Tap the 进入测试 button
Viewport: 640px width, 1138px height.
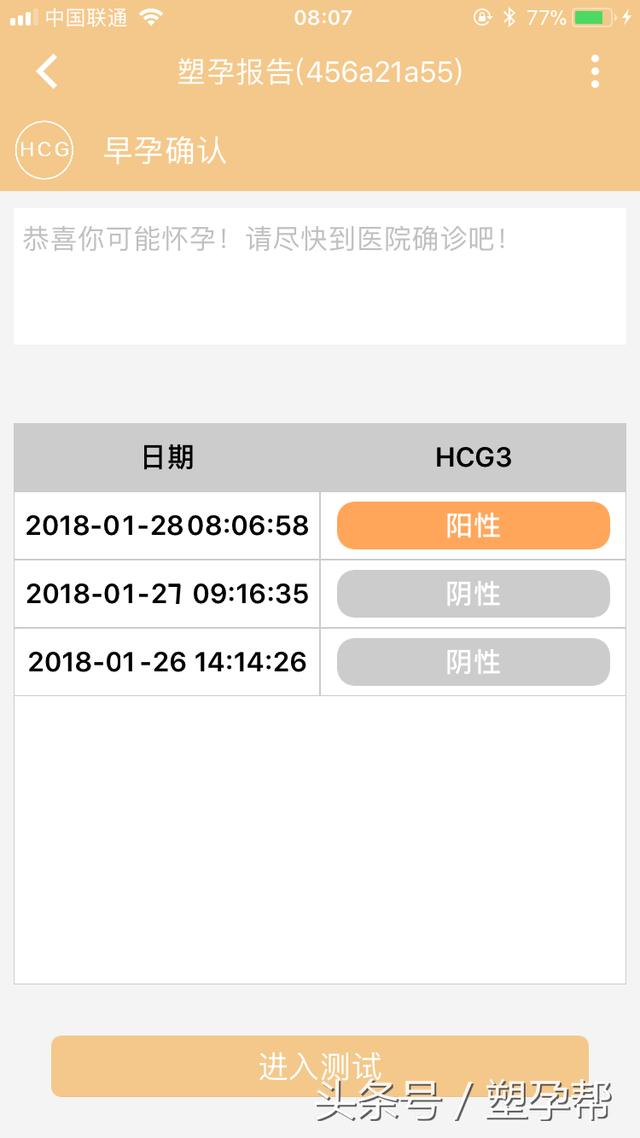(x=320, y=1066)
